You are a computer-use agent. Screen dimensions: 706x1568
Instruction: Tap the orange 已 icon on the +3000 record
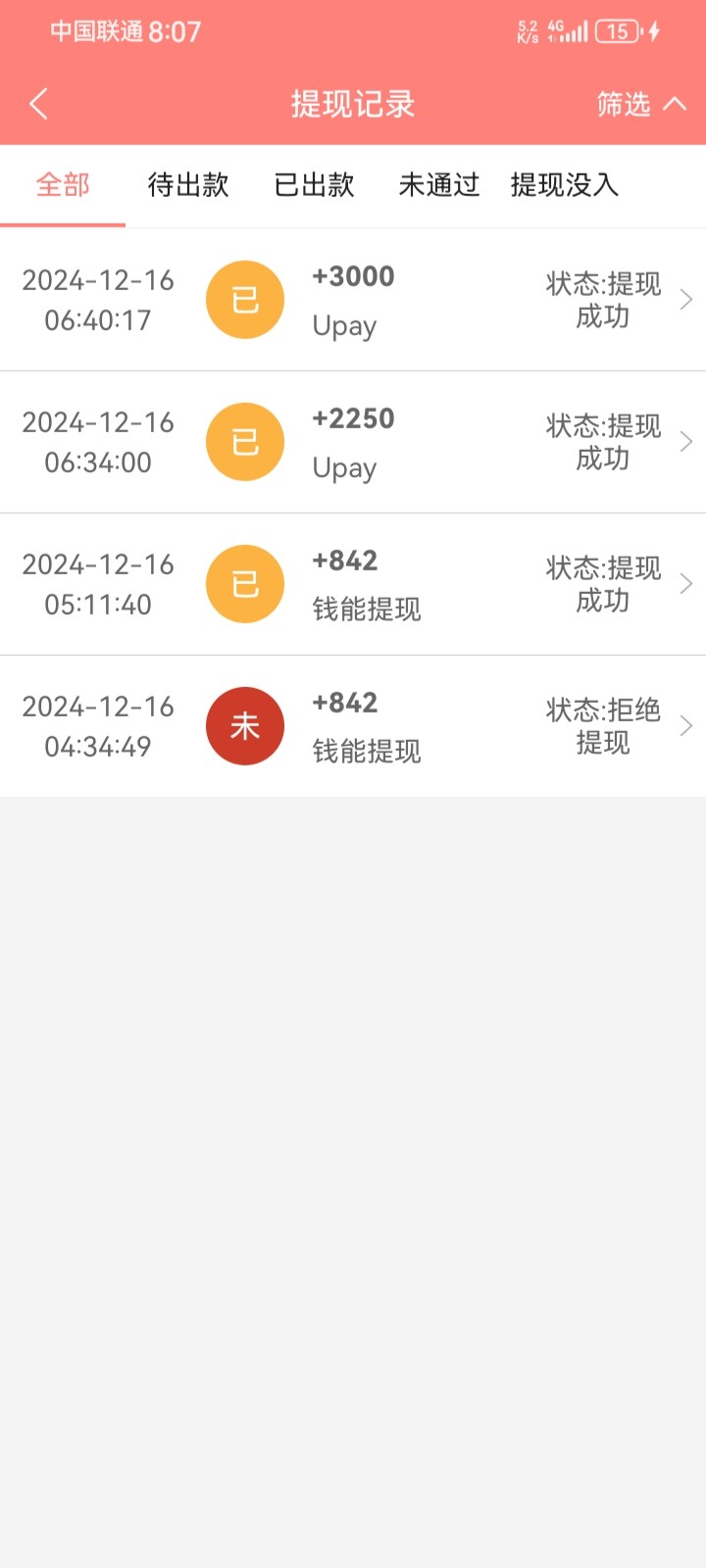245,299
